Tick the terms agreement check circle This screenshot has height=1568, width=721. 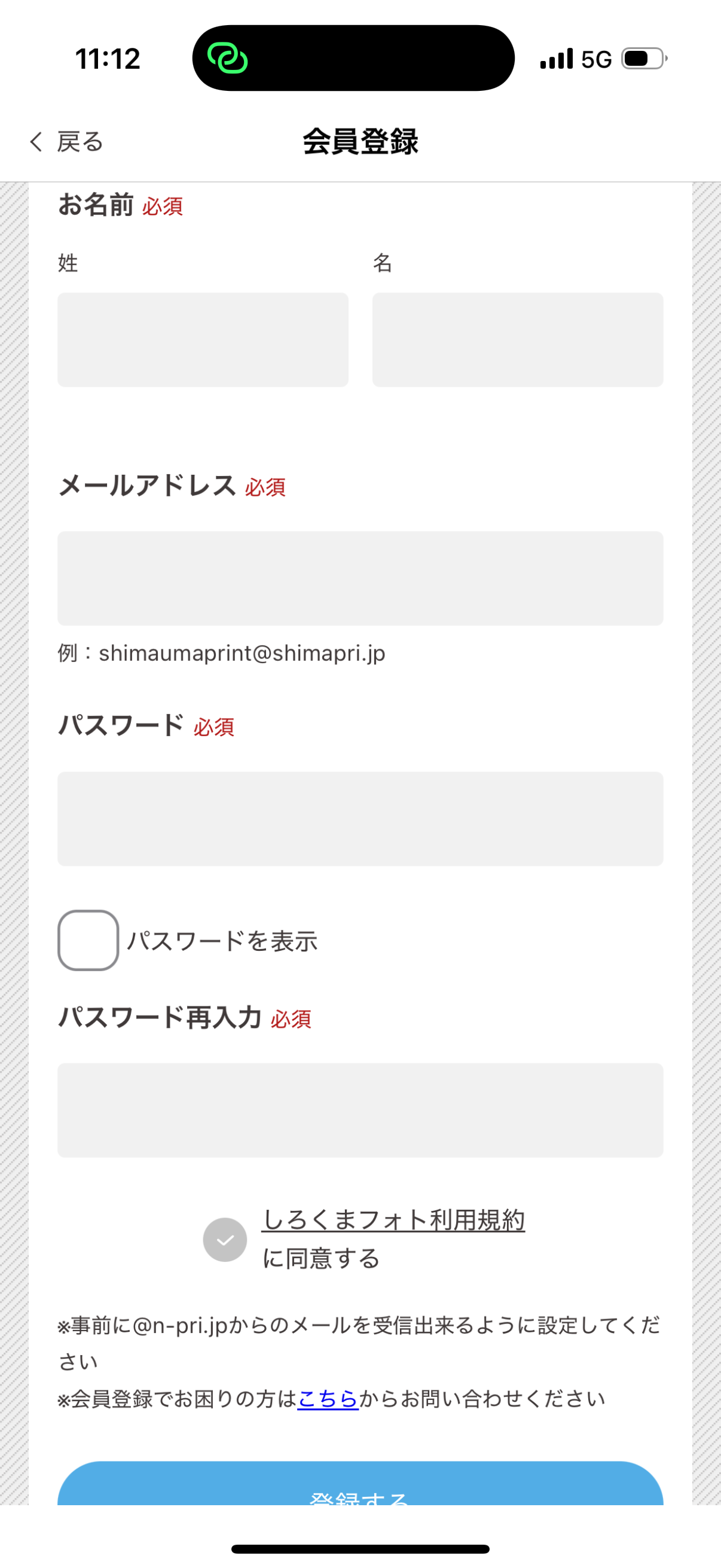tap(225, 1240)
